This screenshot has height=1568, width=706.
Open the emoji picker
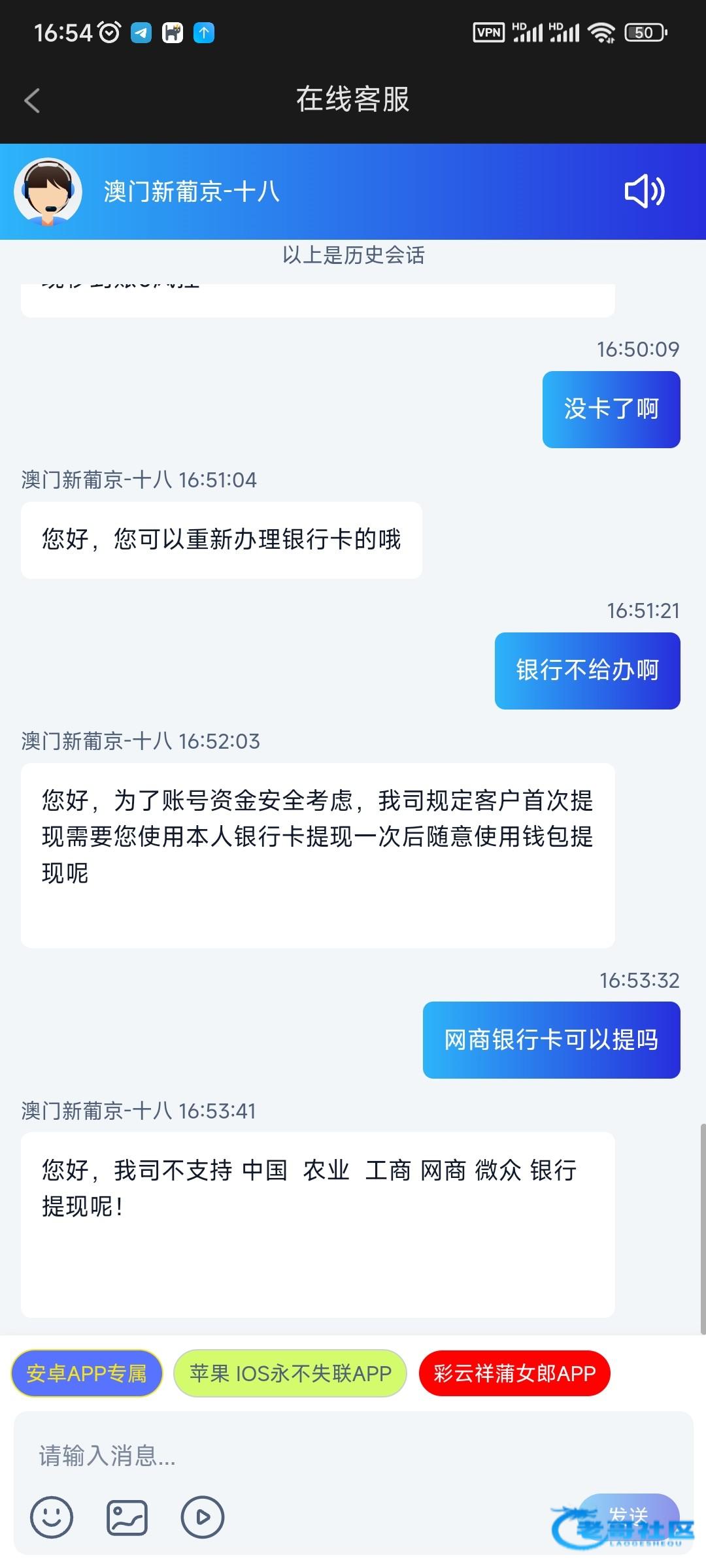tap(52, 1517)
